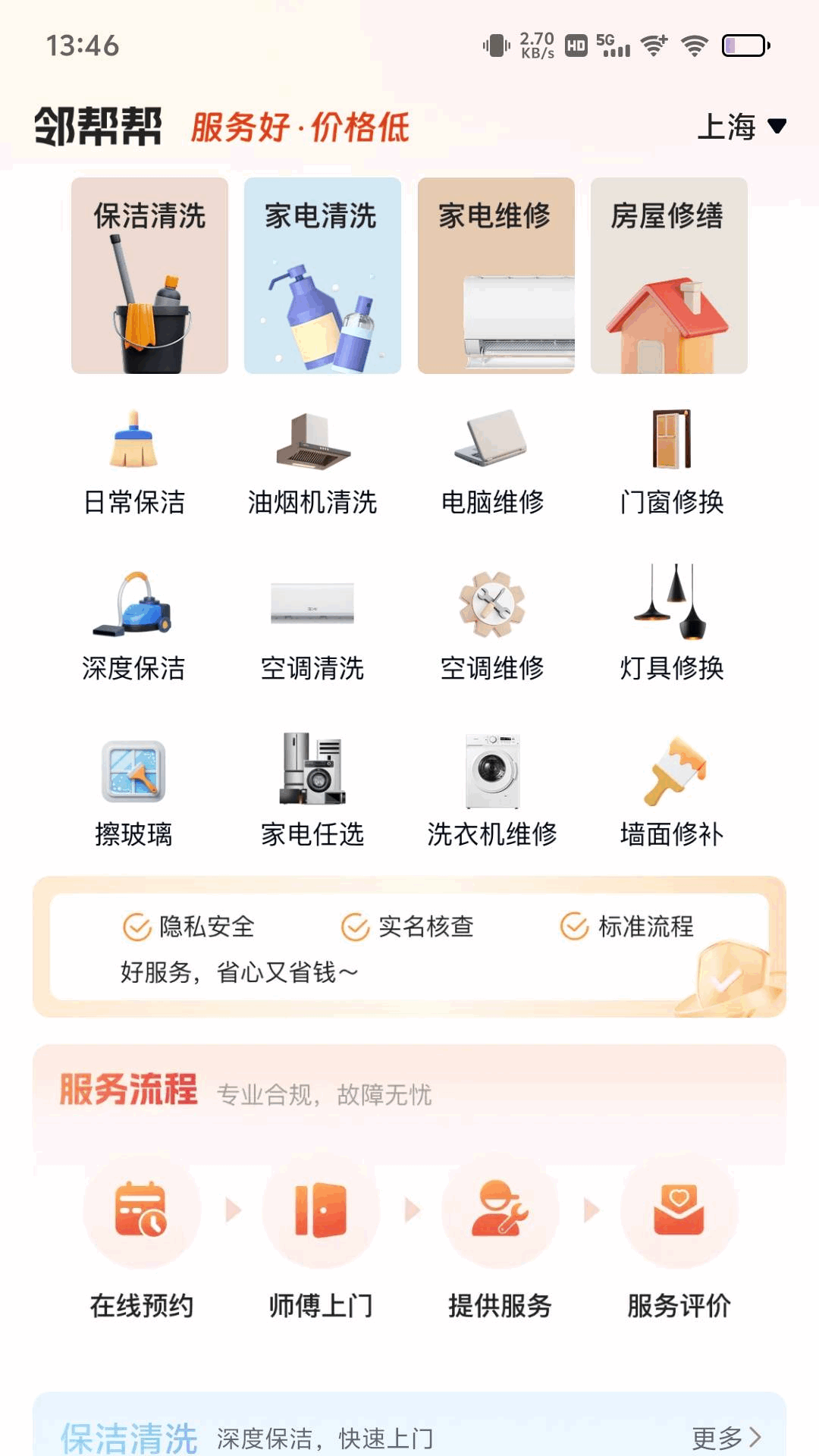Tap the 墙面修补 service
The height and width of the screenshot is (1456, 819).
point(672,794)
